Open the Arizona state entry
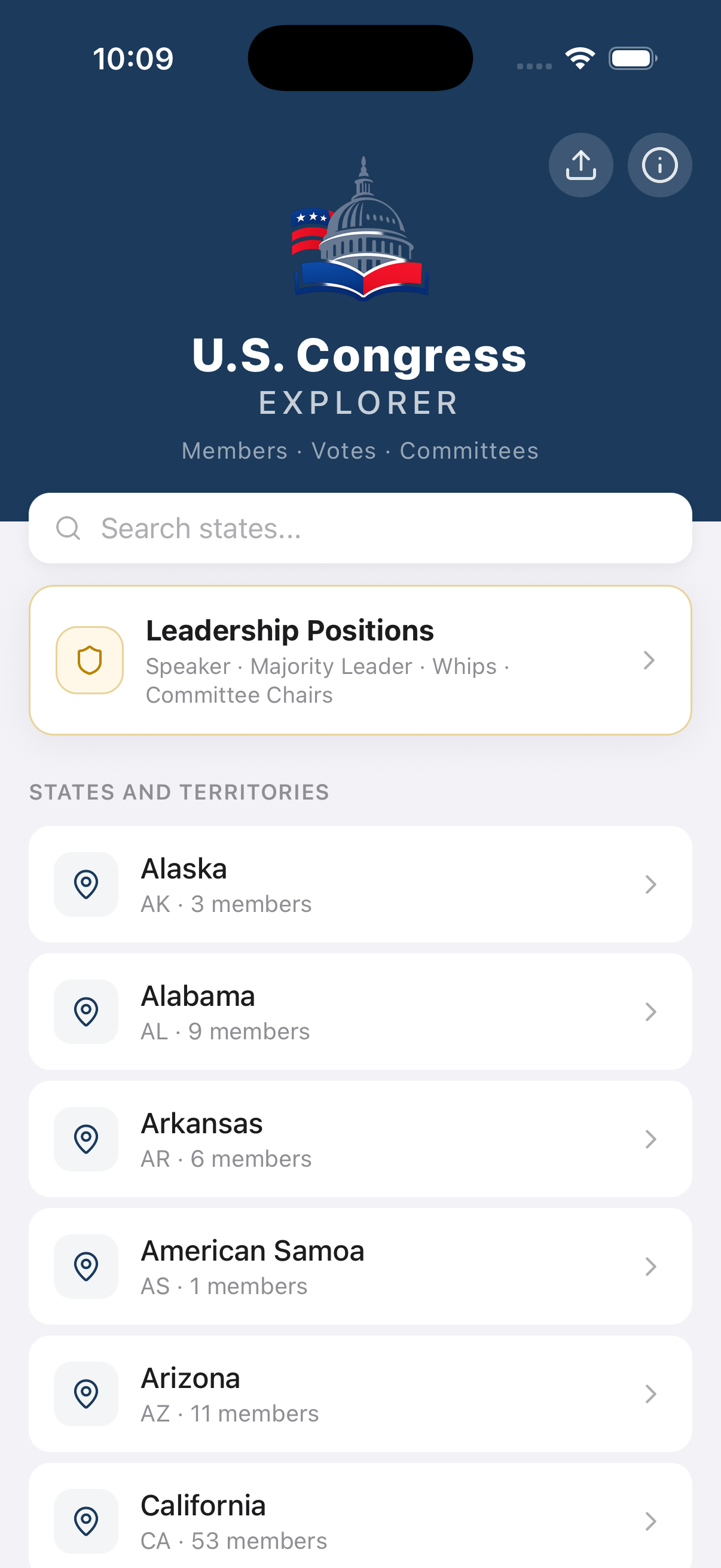The height and width of the screenshot is (1568, 721). click(360, 1394)
